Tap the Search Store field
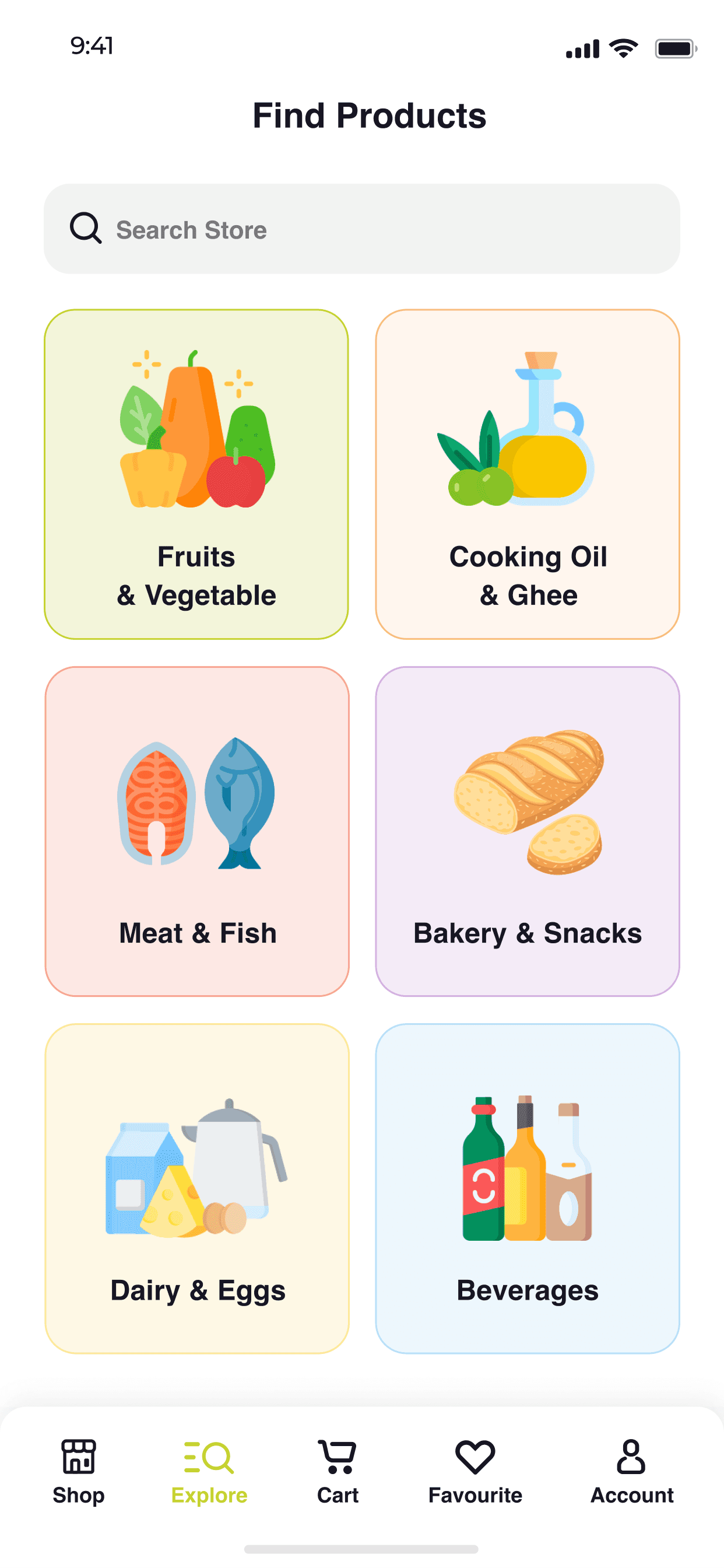724x1568 pixels. click(361, 229)
